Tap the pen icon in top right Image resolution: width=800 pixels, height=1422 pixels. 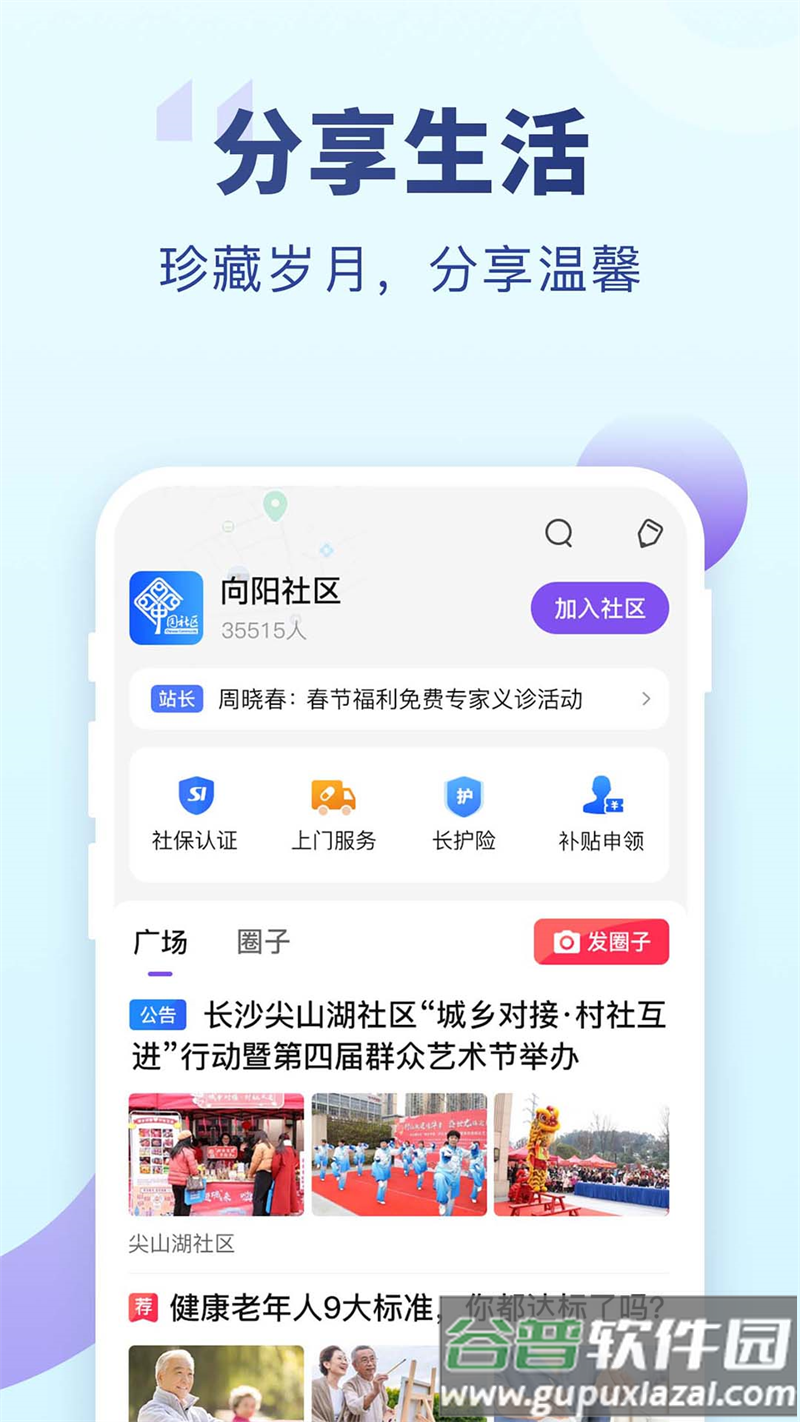coord(649,534)
